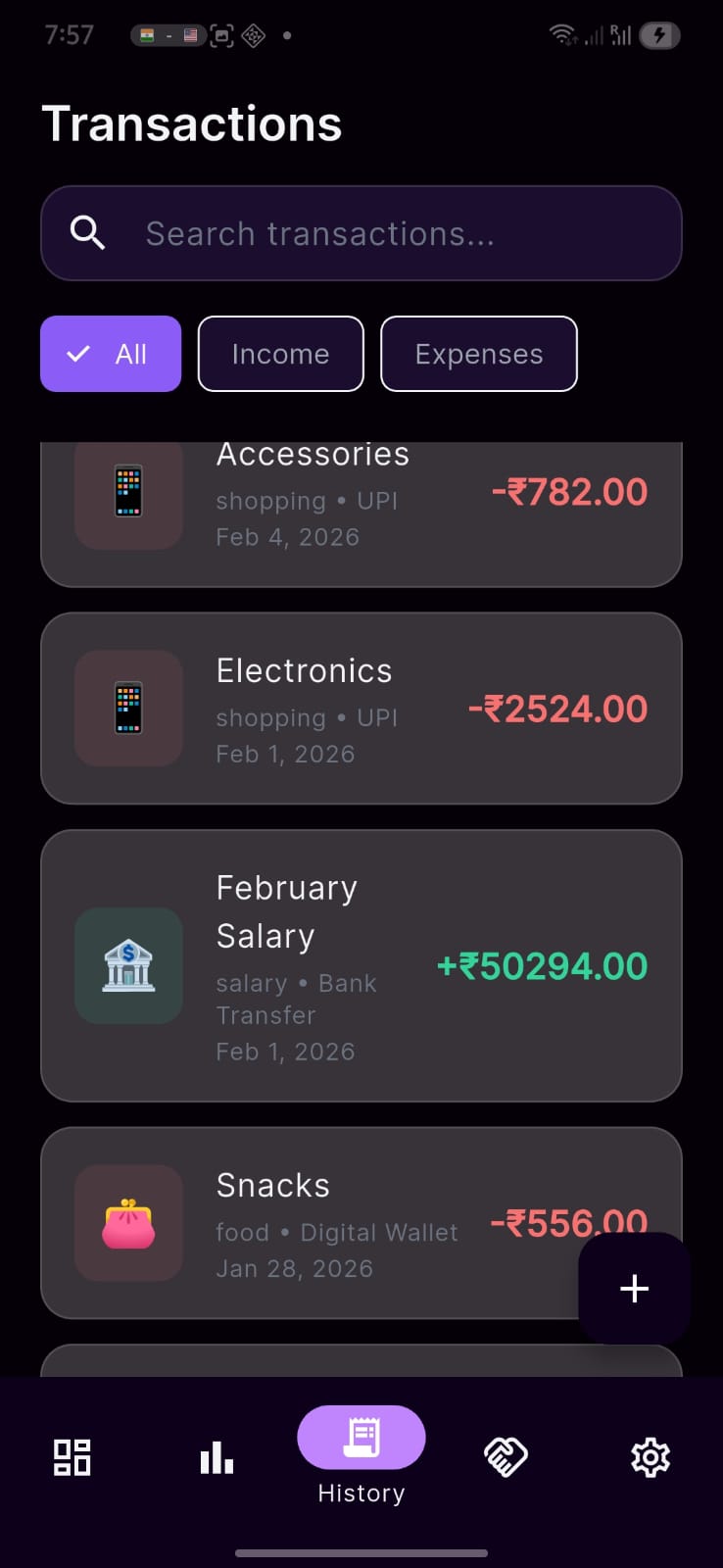
Task: Open the analytics bar chart icon
Action: [x=216, y=1457]
